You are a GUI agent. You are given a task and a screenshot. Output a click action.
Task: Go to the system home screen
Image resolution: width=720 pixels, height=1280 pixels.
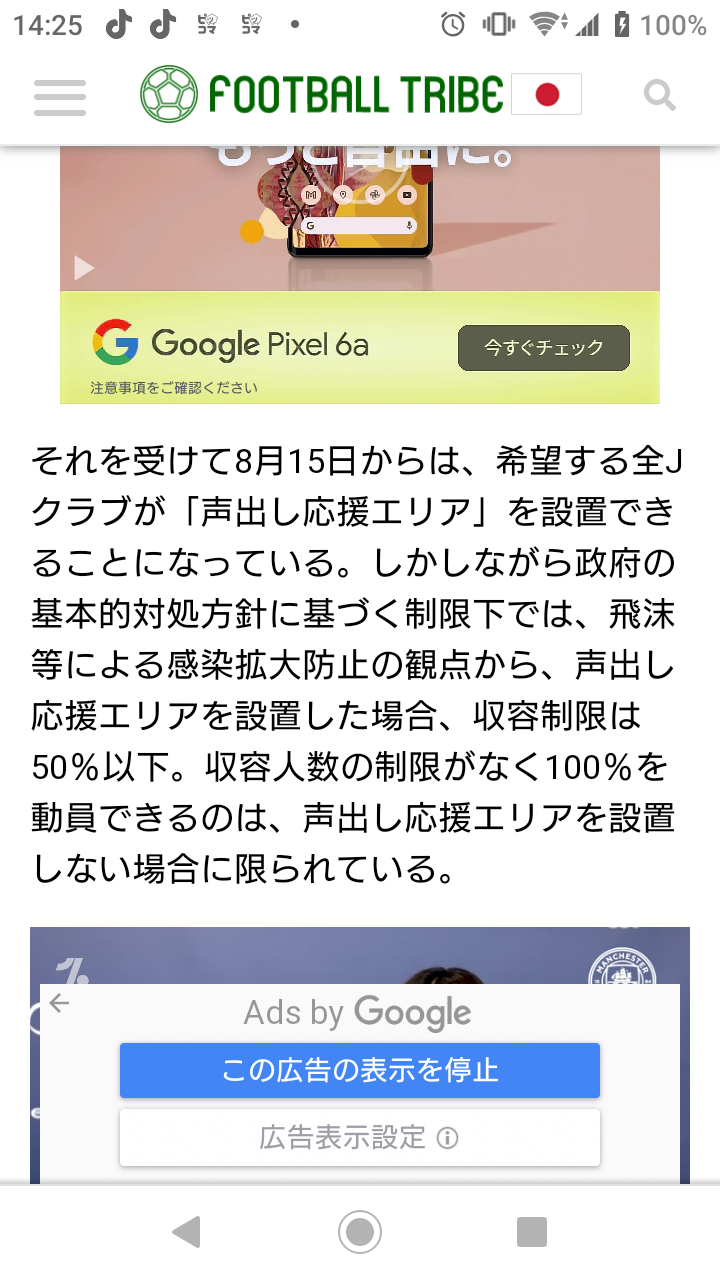[x=360, y=1232]
